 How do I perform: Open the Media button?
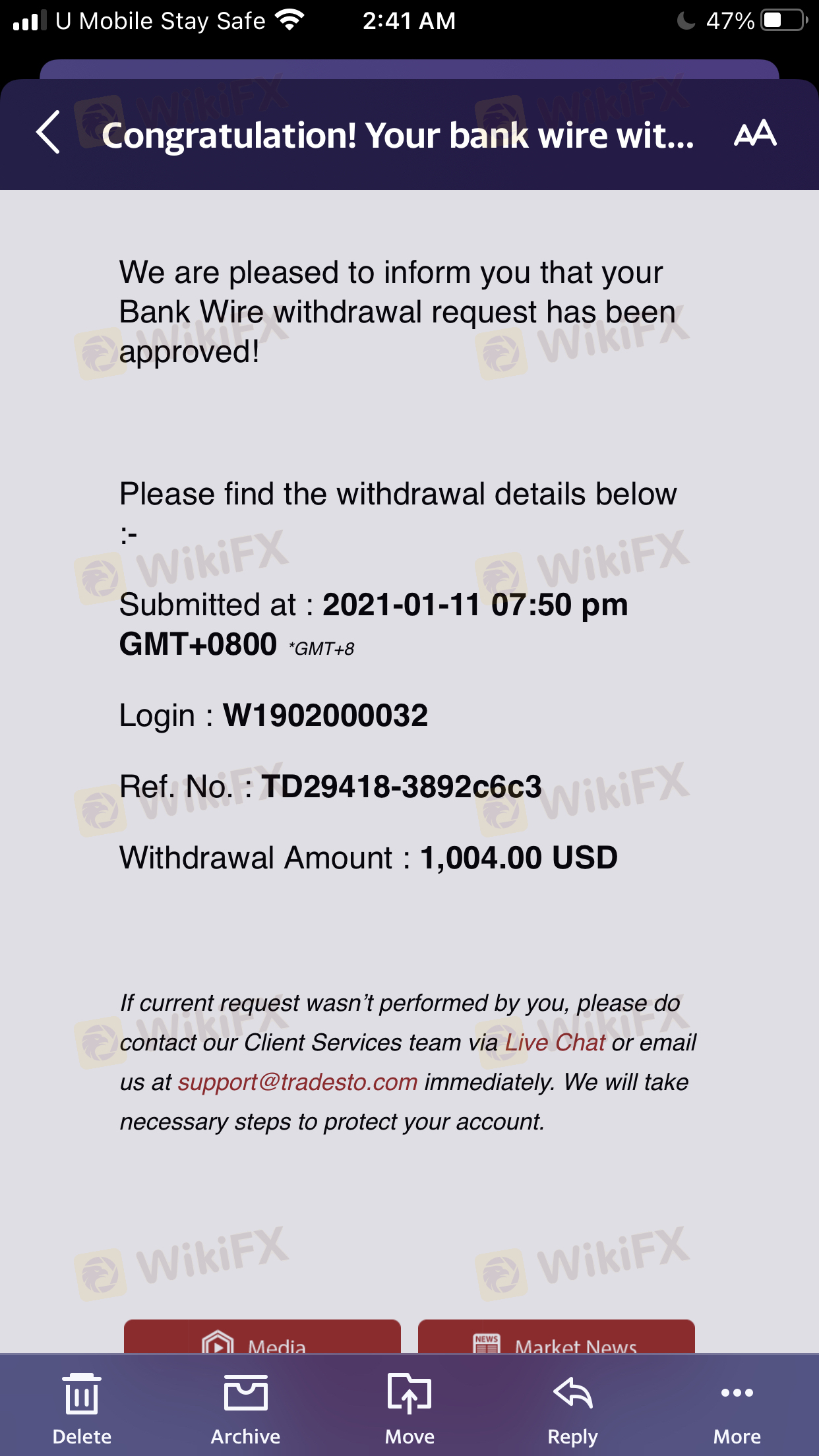[262, 1339]
